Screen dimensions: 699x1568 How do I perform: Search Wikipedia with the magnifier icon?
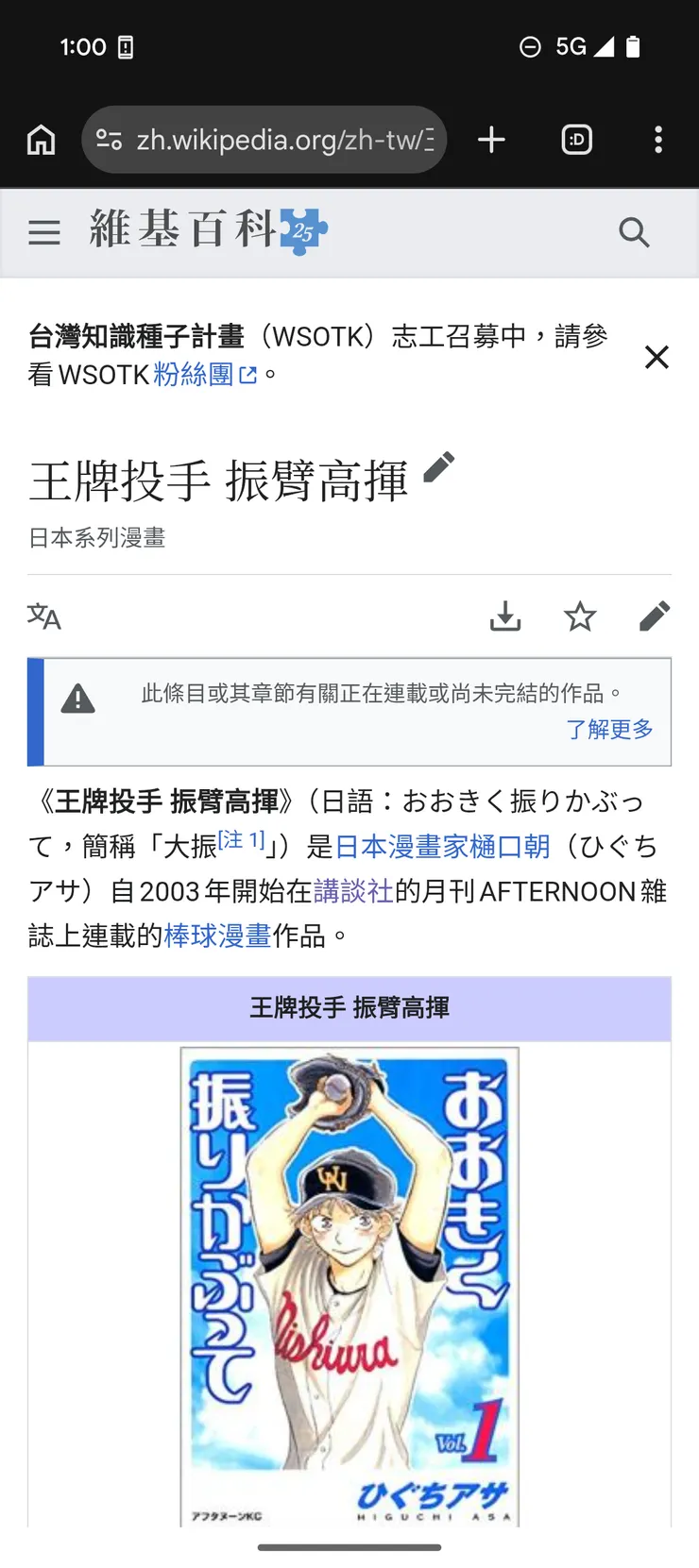[634, 232]
